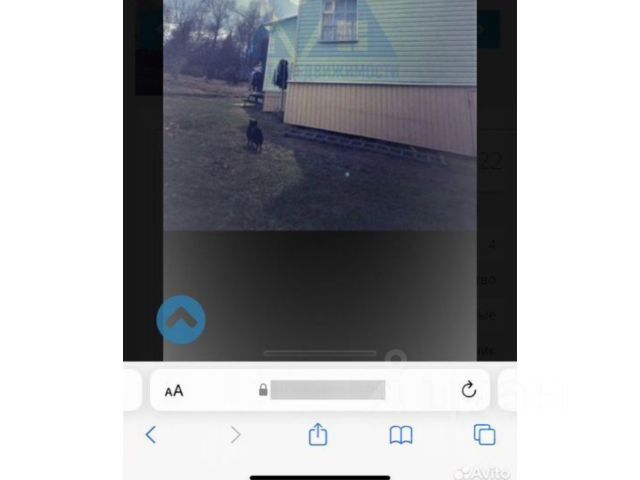Screen dimensions: 640x480
Task: Go back to the previous page
Action: click(151, 435)
